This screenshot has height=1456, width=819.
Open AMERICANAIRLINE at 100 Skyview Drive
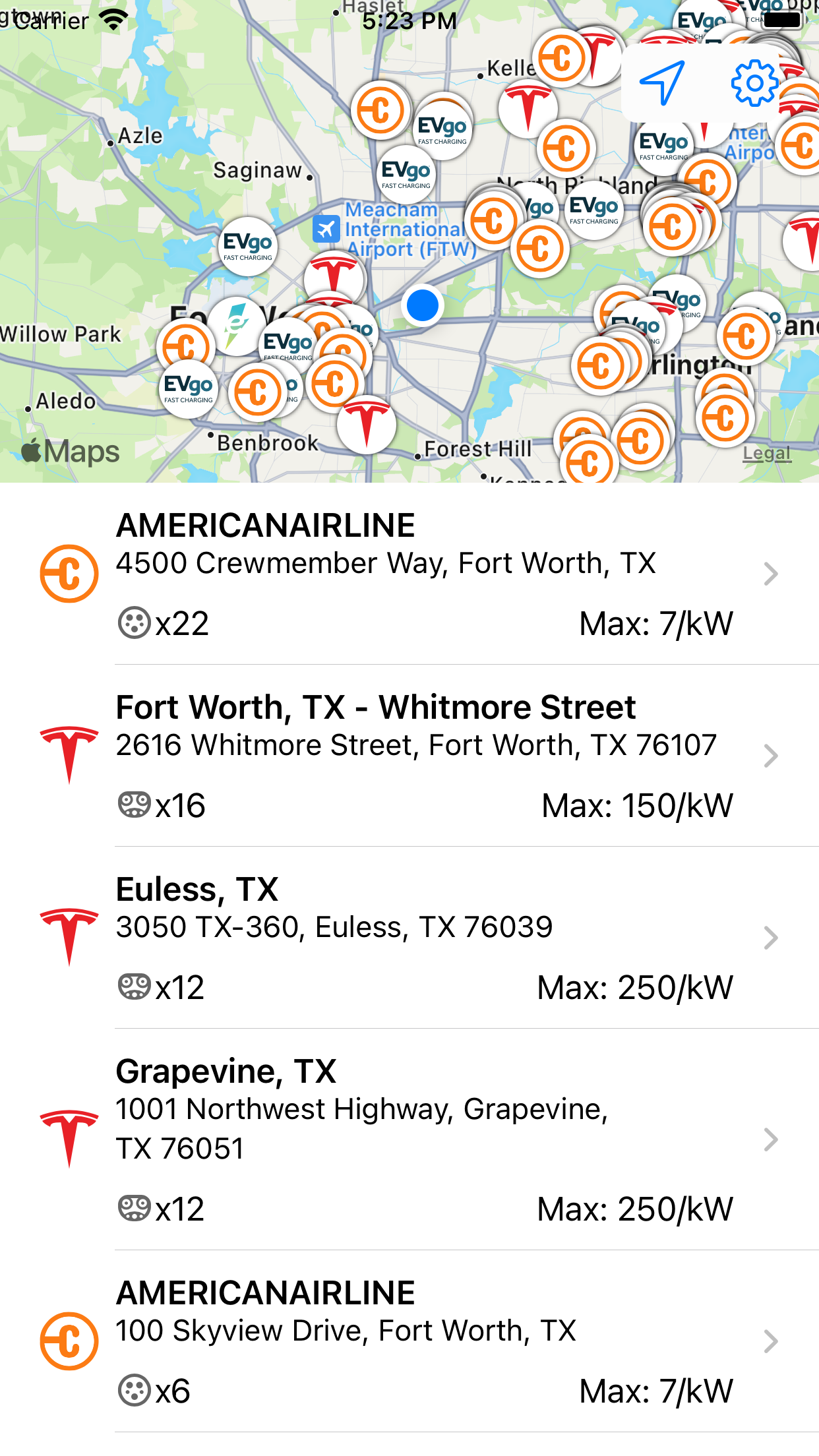tap(409, 1341)
